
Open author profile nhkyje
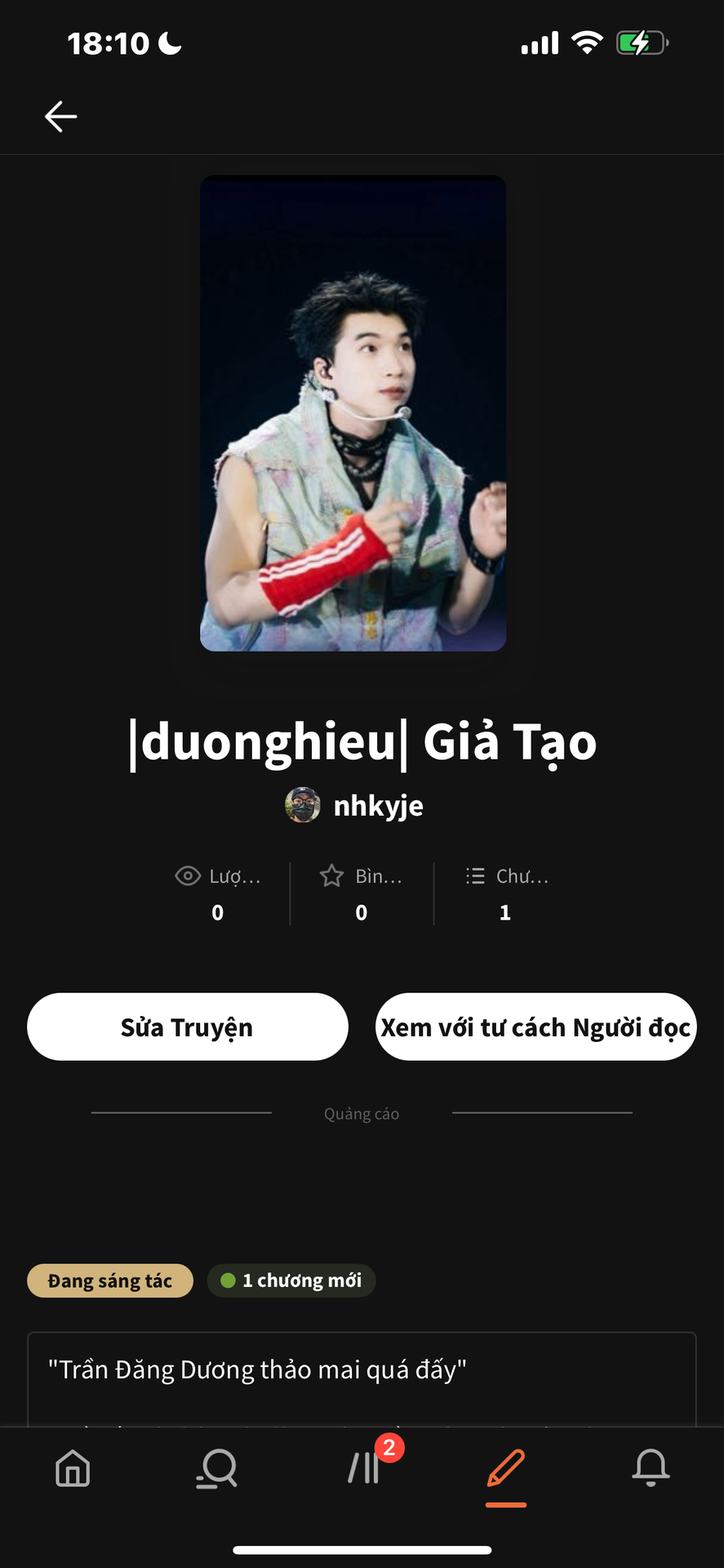[354, 805]
